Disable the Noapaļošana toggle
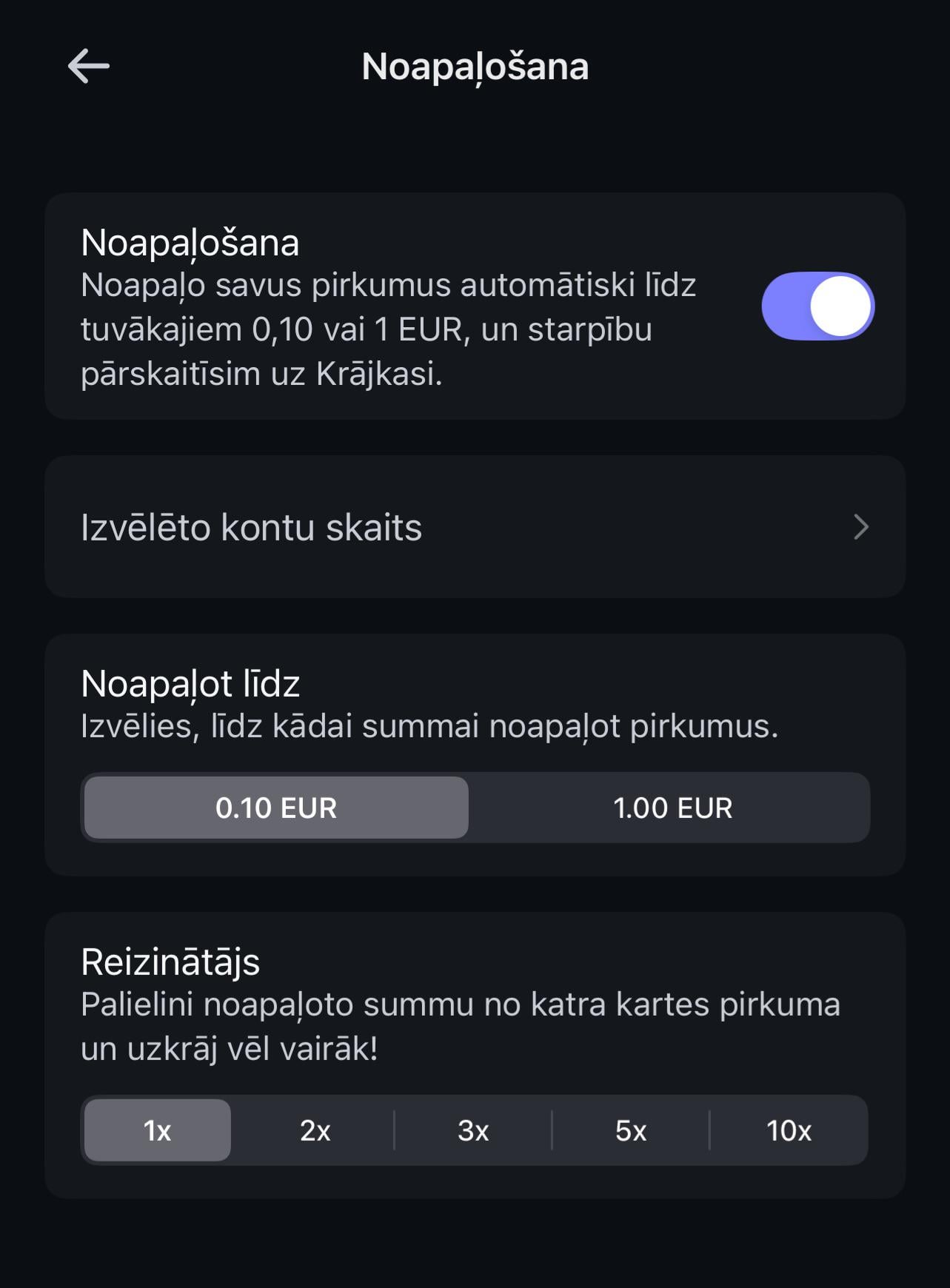The width and height of the screenshot is (950, 1288). pyautogui.click(x=817, y=306)
